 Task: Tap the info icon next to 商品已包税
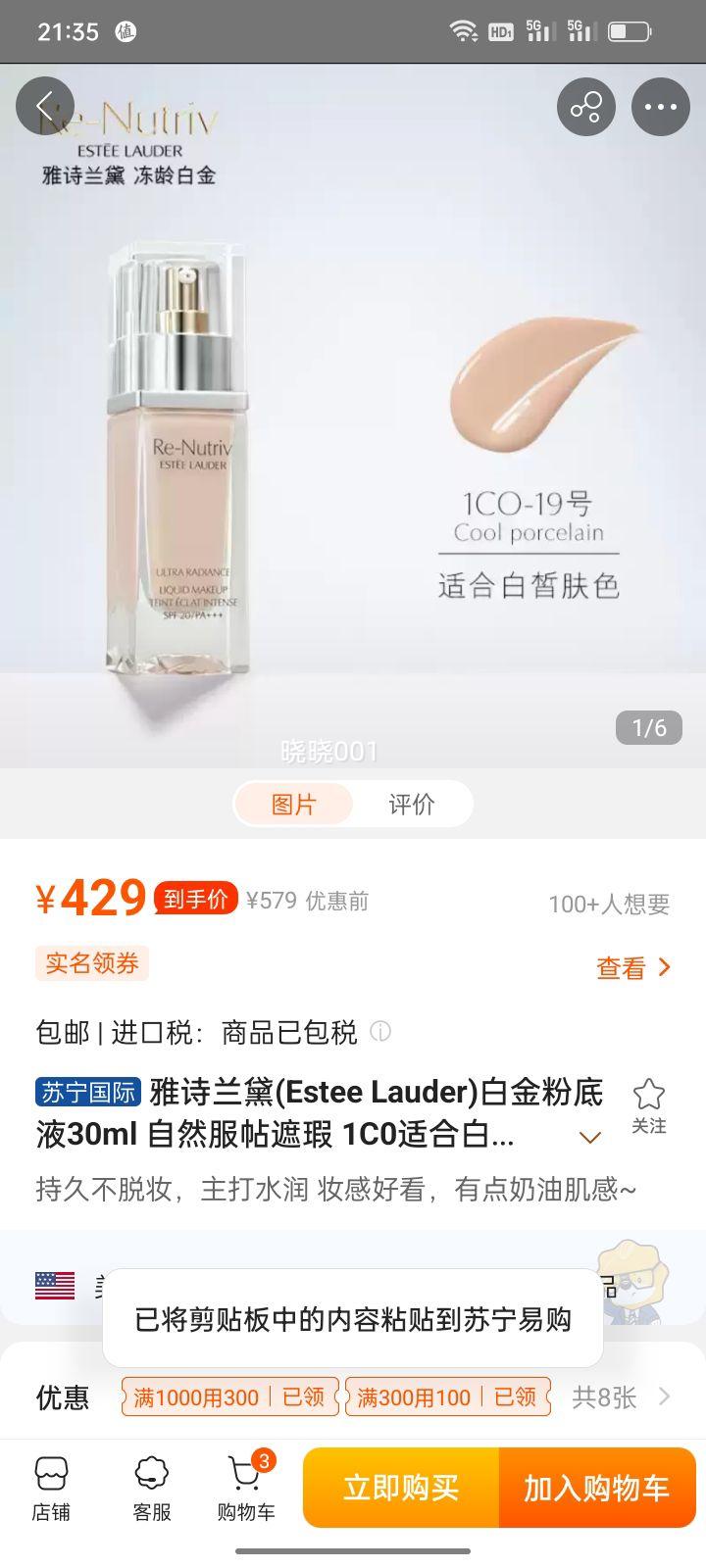pos(381,1032)
